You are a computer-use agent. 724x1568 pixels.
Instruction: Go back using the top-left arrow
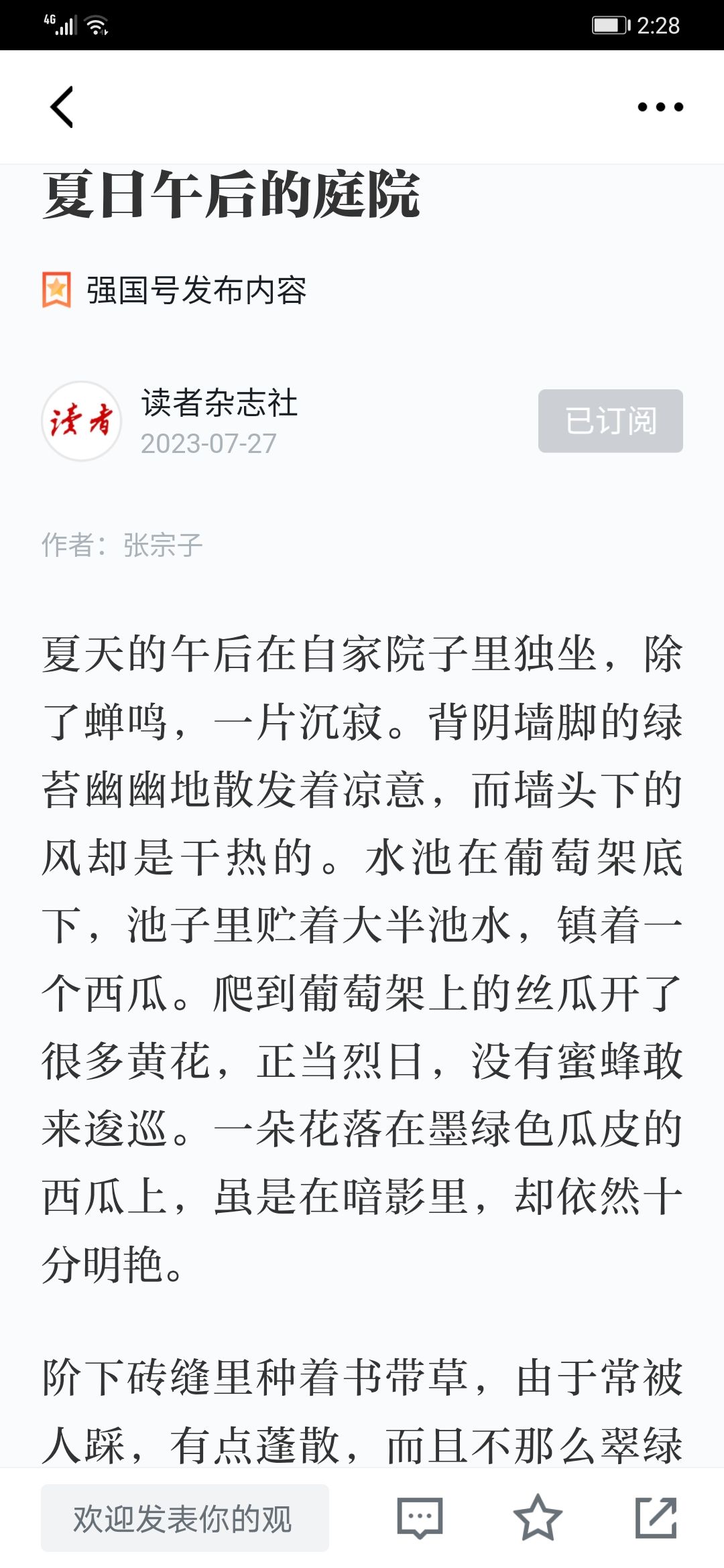click(x=62, y=107)
